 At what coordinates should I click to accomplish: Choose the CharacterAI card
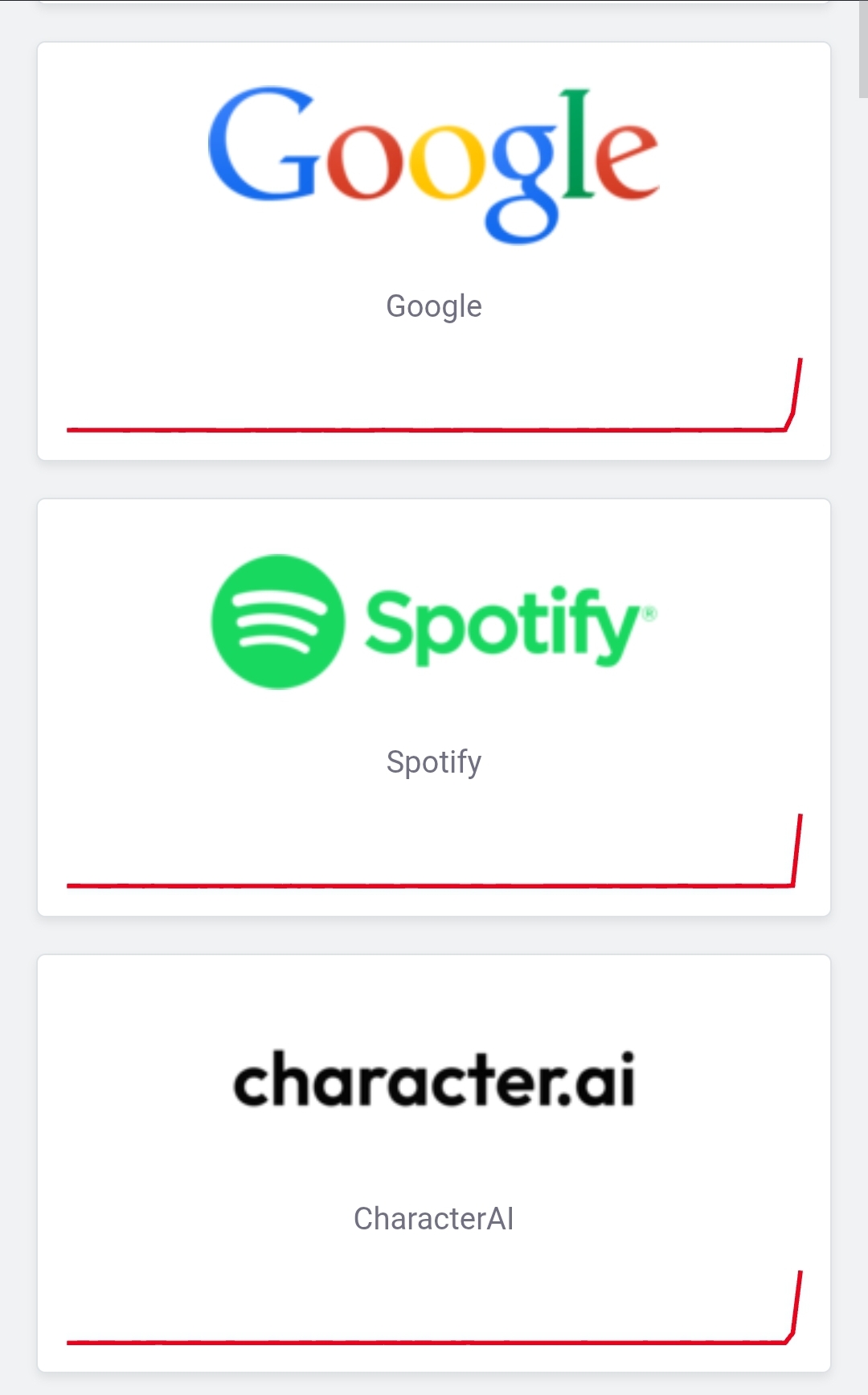click(434, 1163)
